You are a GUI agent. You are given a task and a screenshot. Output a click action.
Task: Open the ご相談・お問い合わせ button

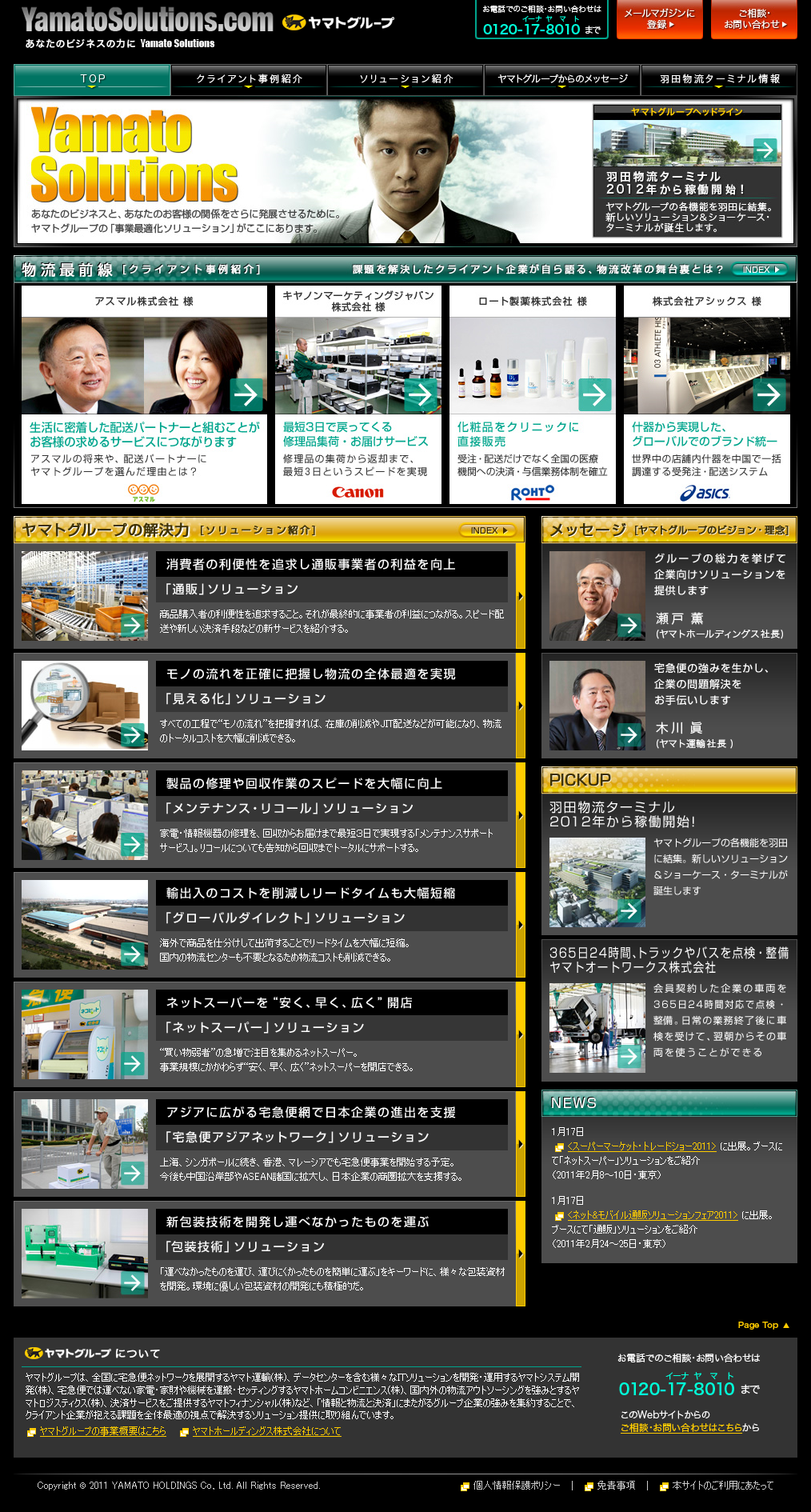754,19
